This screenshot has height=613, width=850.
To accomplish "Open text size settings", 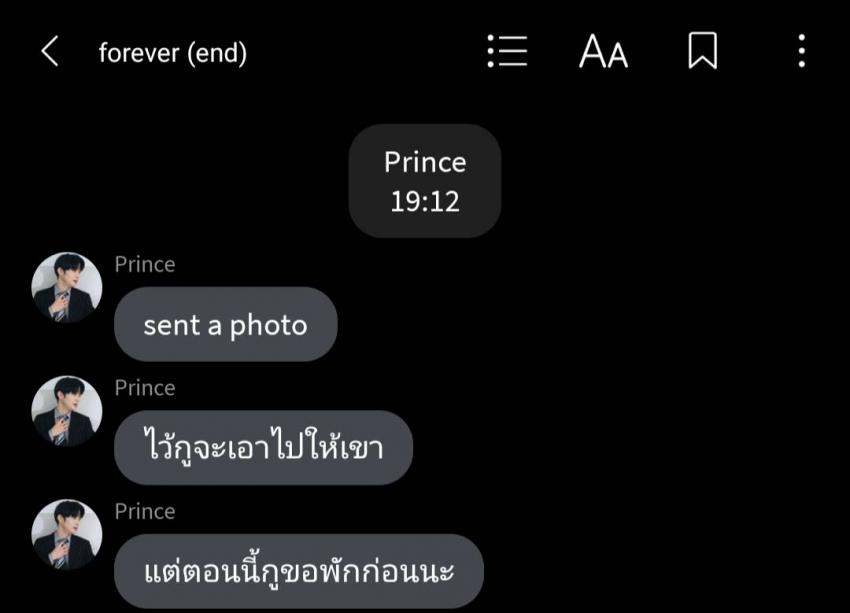I will click(603, 51).
